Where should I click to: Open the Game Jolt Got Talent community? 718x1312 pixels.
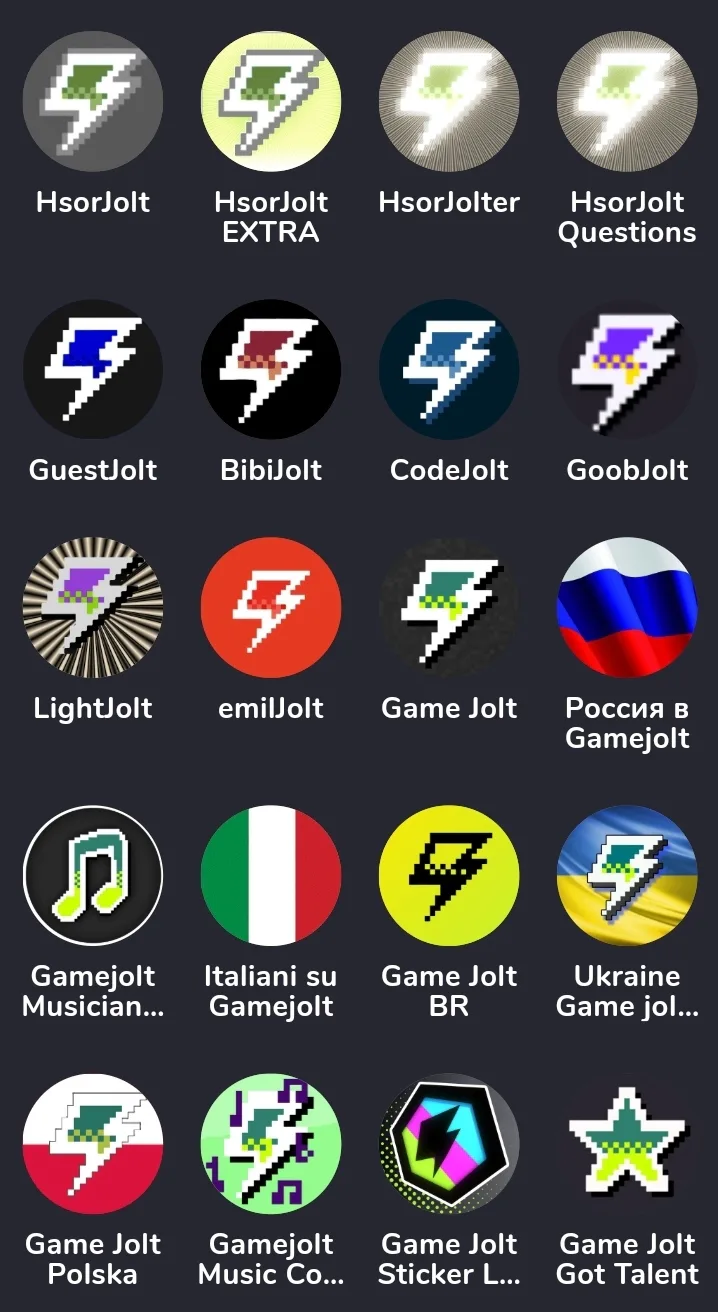click(x=627, y=1143)
